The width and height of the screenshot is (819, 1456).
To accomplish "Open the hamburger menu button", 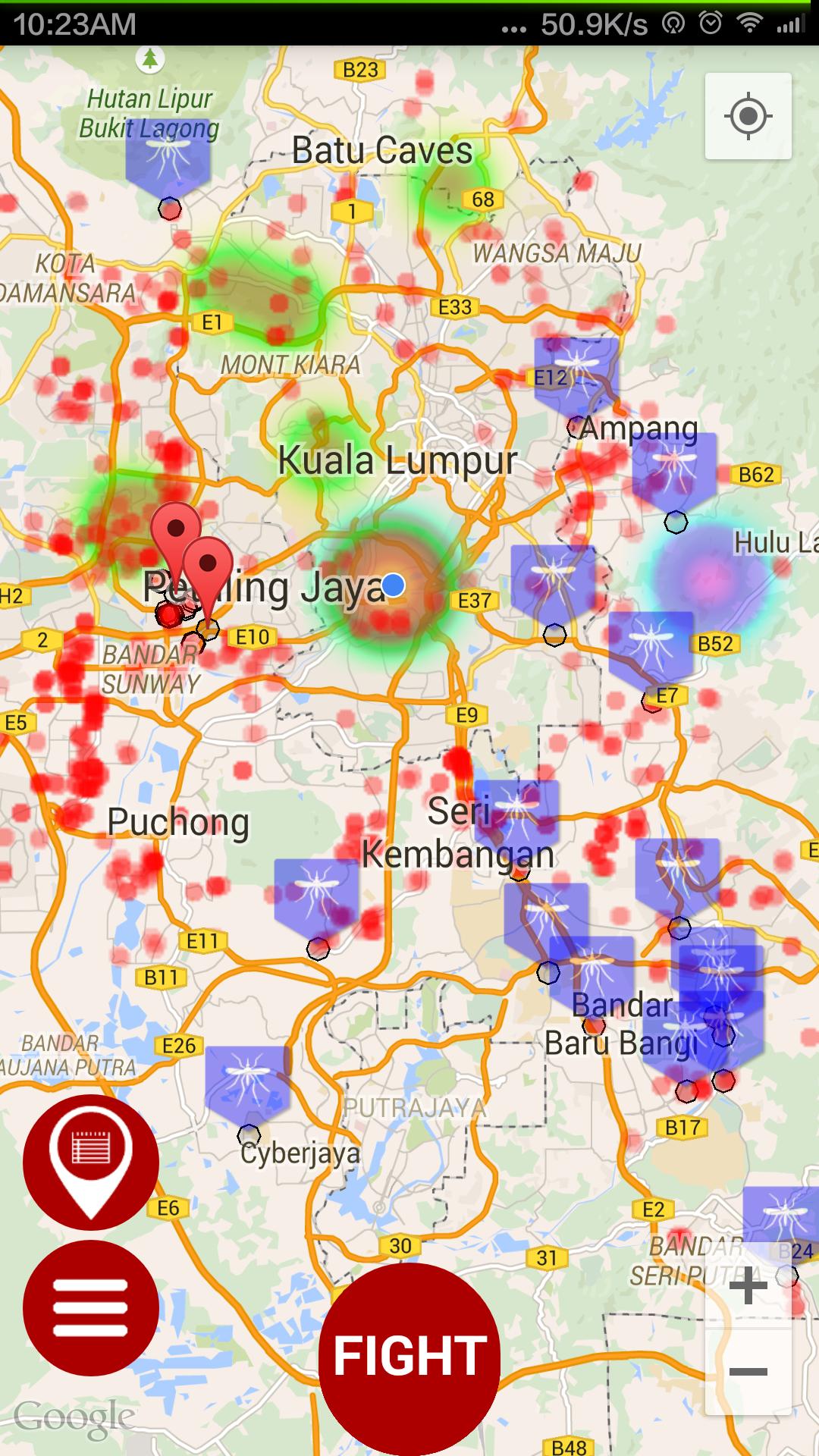I will point(90,1307).
